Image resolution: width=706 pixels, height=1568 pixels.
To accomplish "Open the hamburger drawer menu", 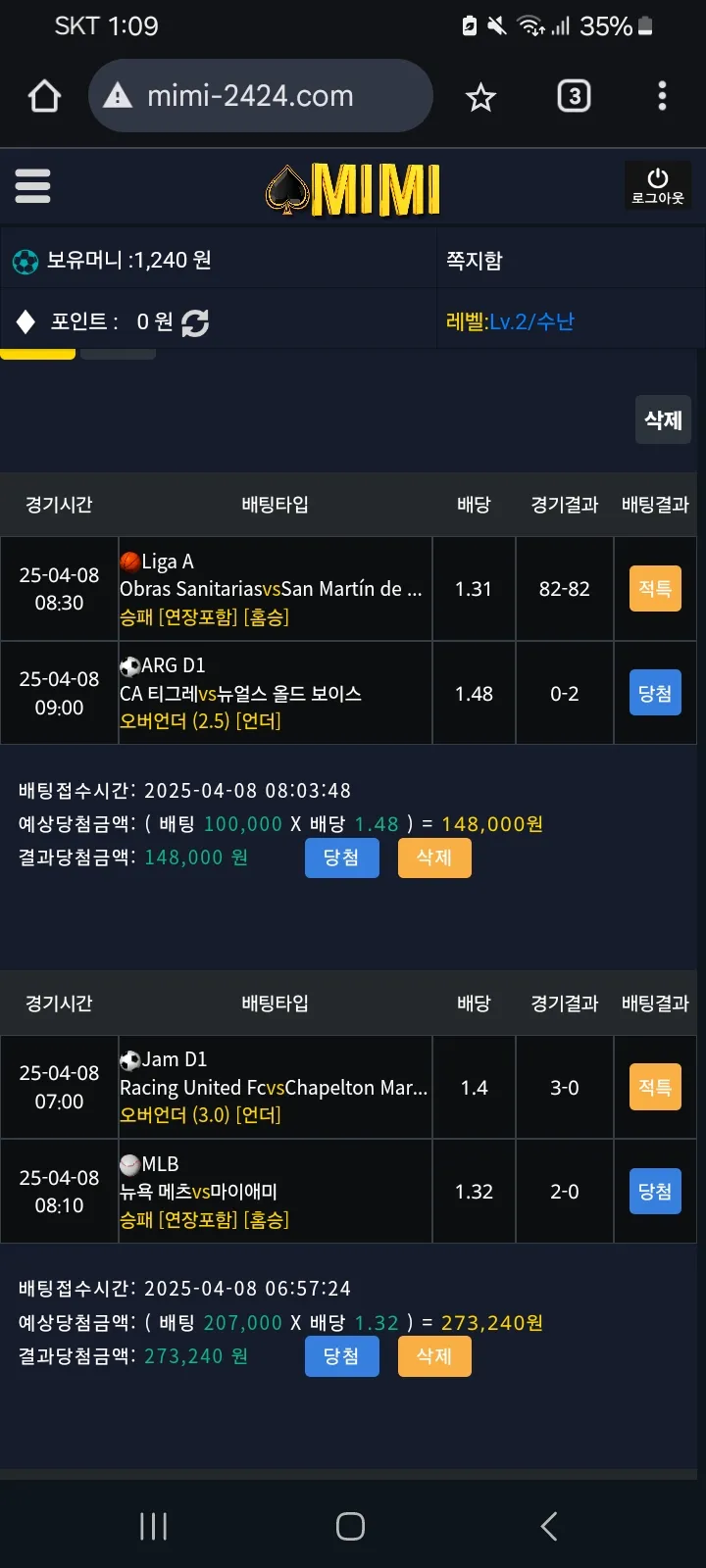I will pyautogui.click(x=32, y=185).
